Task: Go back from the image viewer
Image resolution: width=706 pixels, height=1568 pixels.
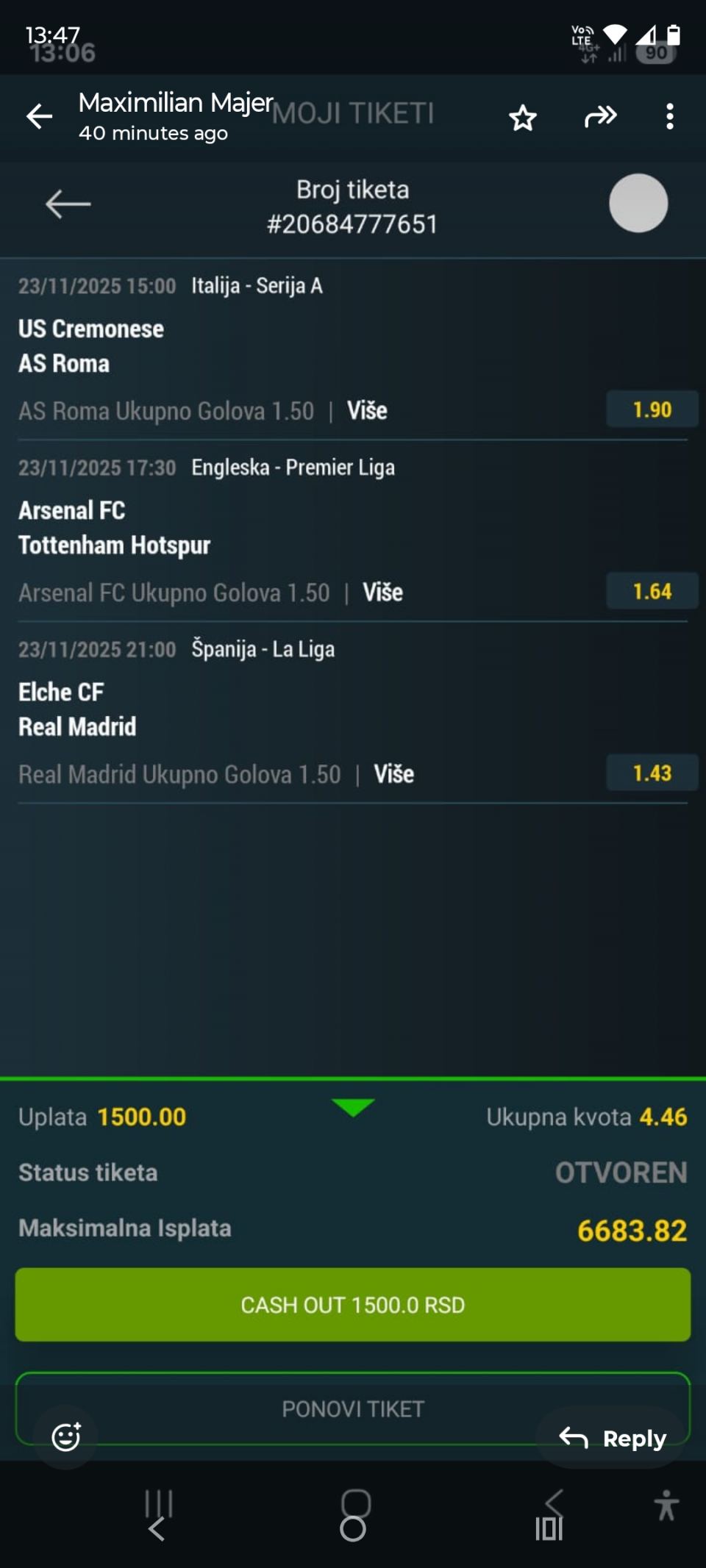Action: coord(40,116)
